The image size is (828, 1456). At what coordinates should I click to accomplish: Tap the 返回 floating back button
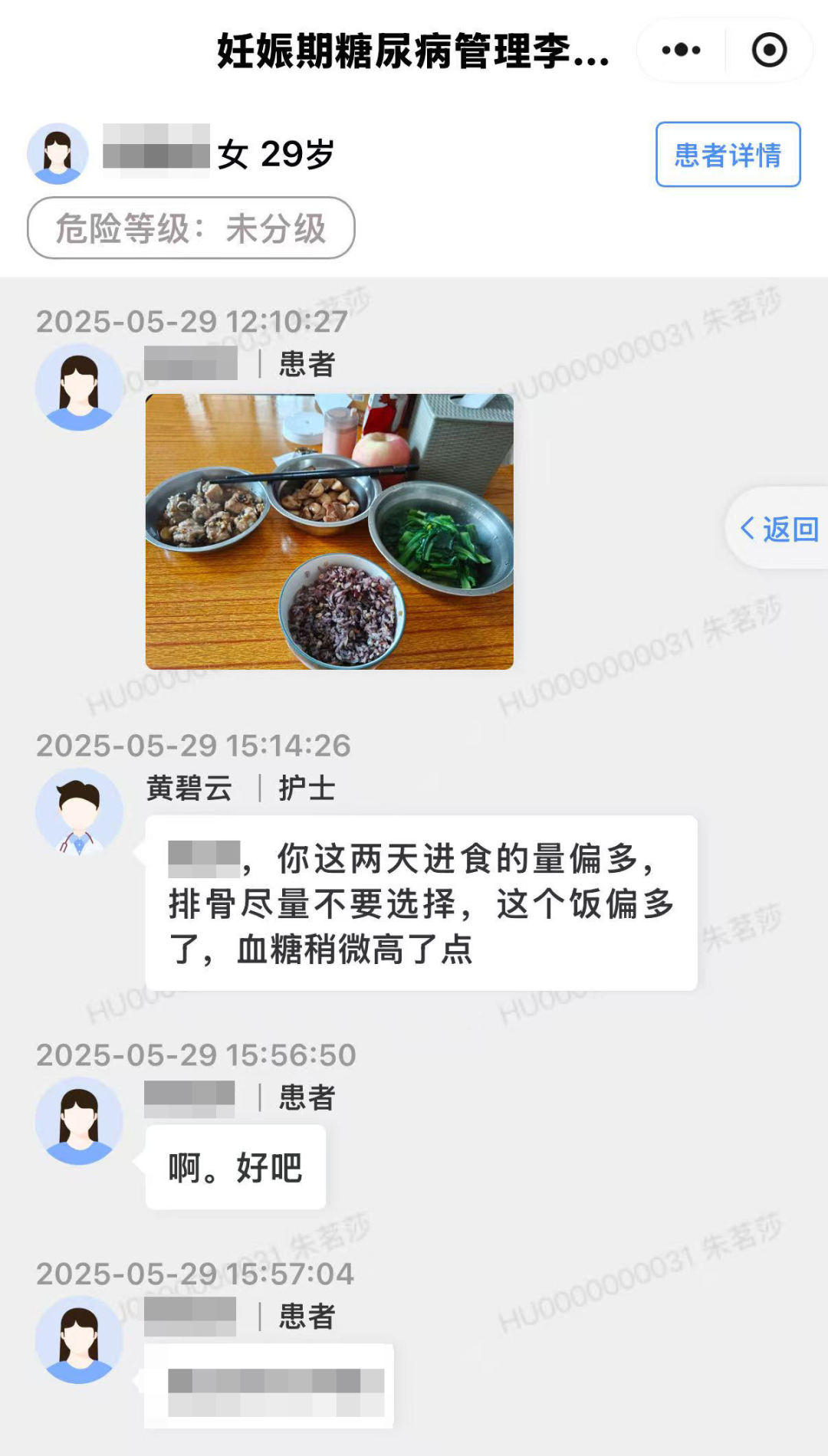click(779, 529)
